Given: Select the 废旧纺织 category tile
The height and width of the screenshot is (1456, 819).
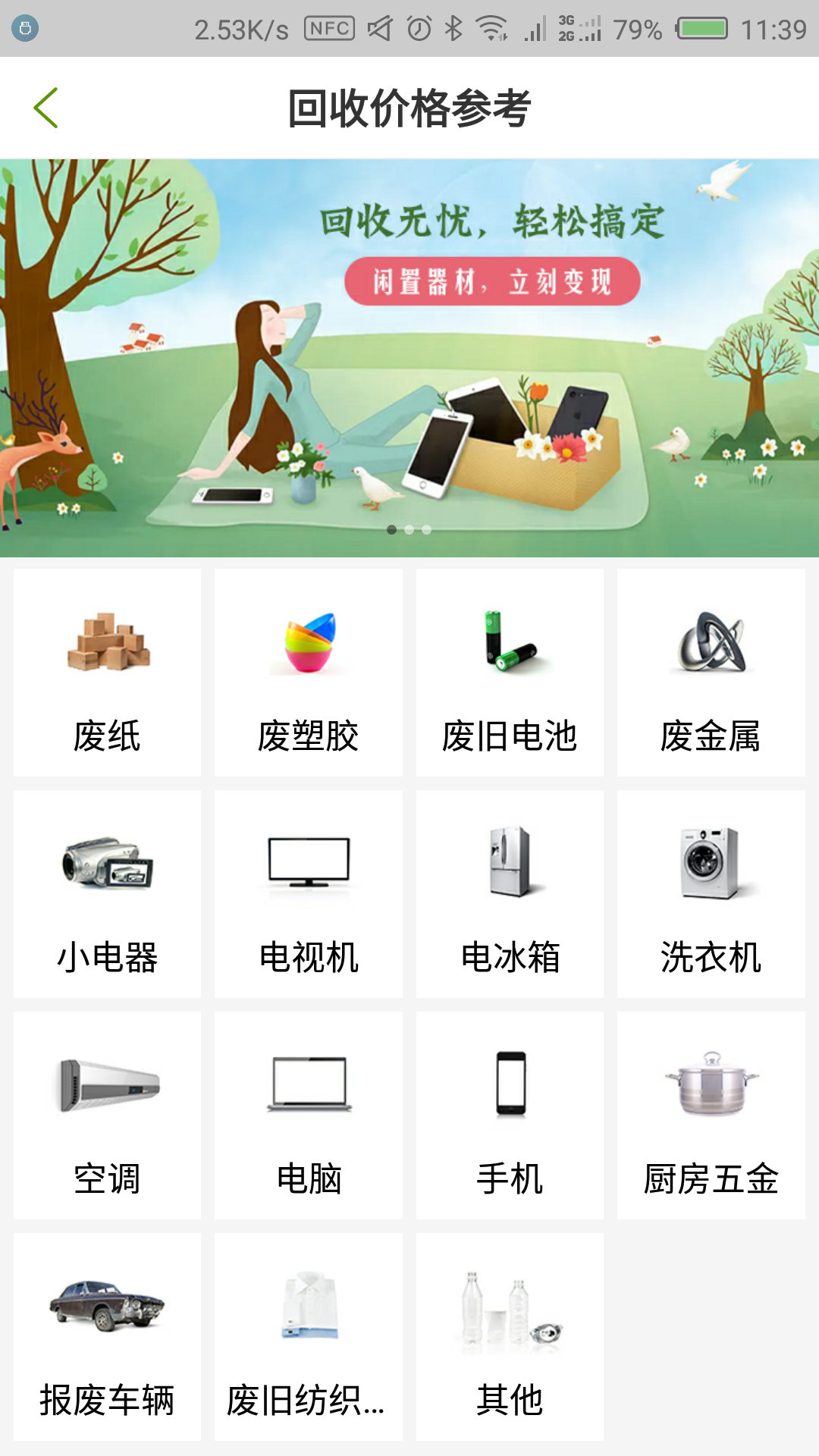Looking at the screenshot, I should pos(309,1337).
